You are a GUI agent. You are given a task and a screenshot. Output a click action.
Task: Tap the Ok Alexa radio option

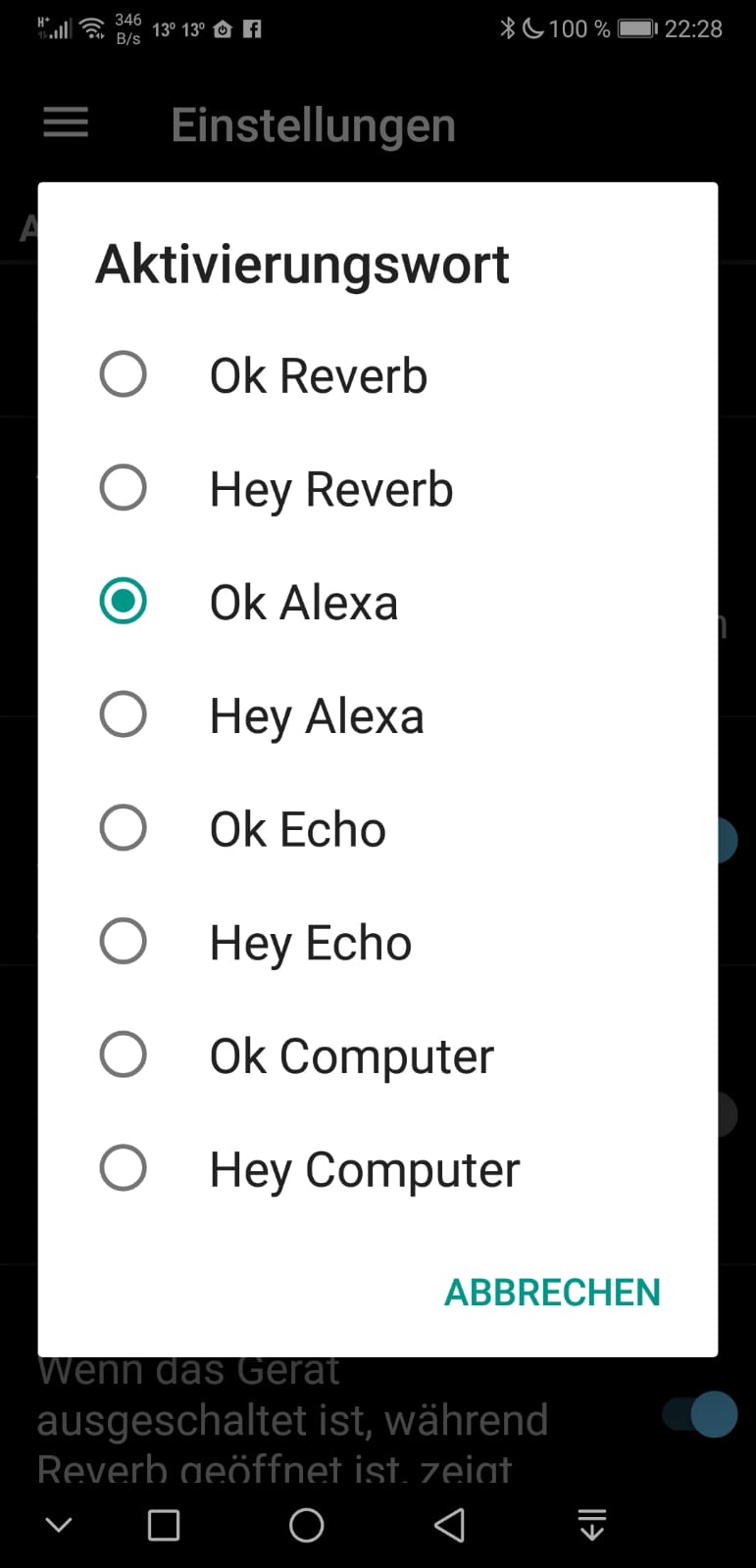[378, 602]
